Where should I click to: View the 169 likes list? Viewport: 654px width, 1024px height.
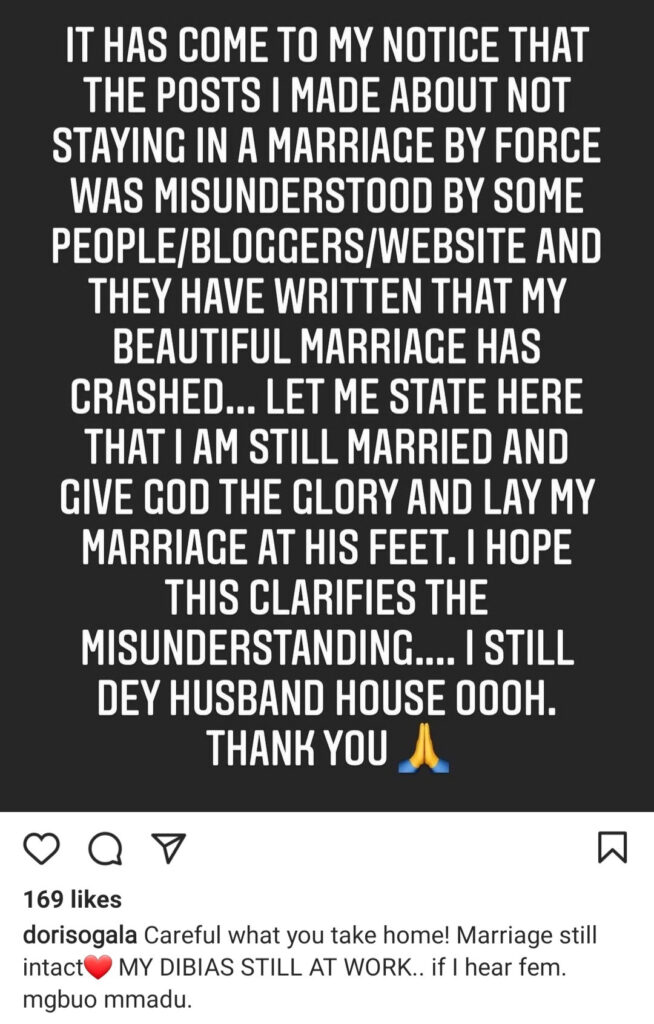click(72, 900)
